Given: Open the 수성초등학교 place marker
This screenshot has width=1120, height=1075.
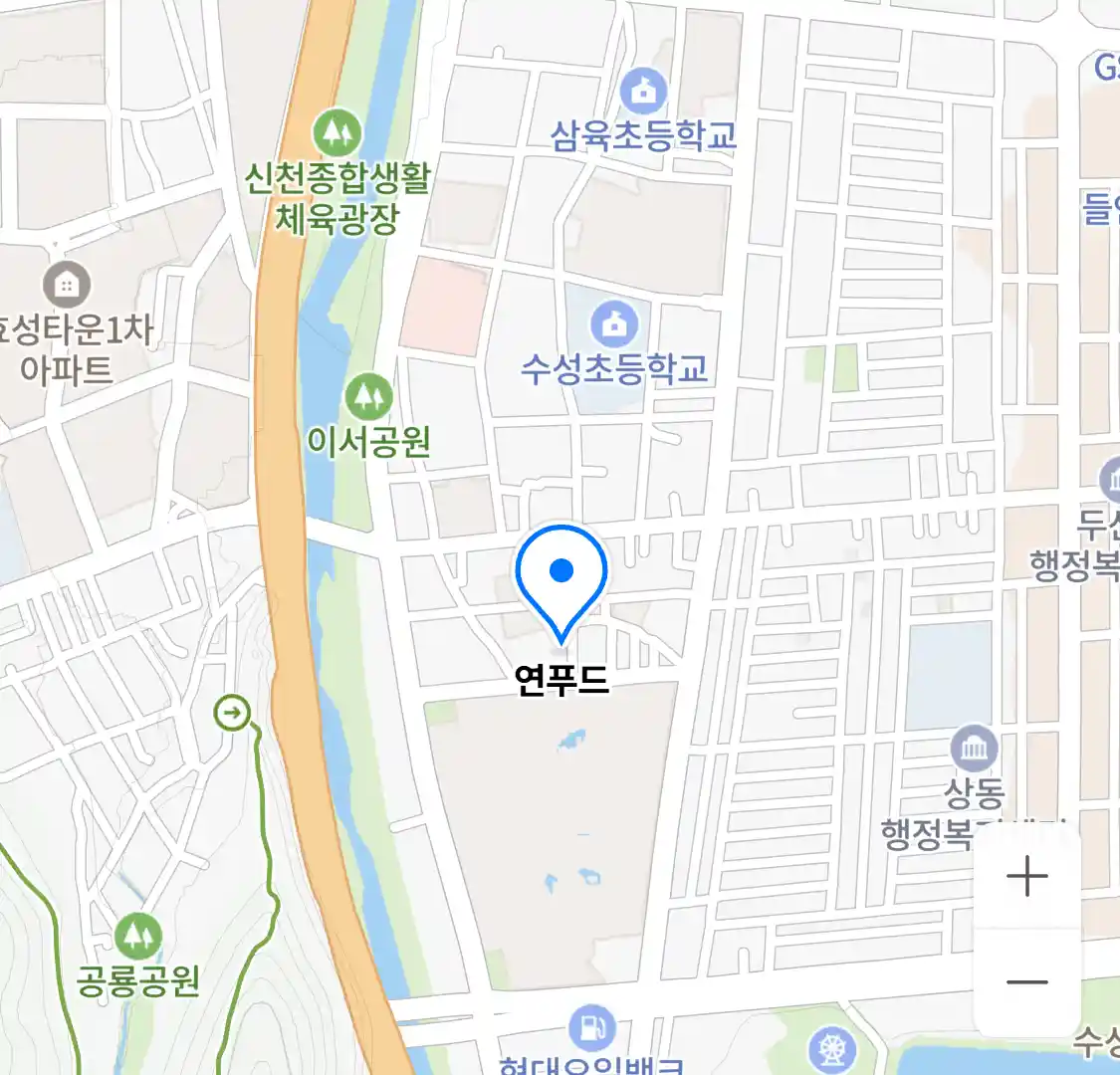Looking at the screenshot, I should 614,324.
